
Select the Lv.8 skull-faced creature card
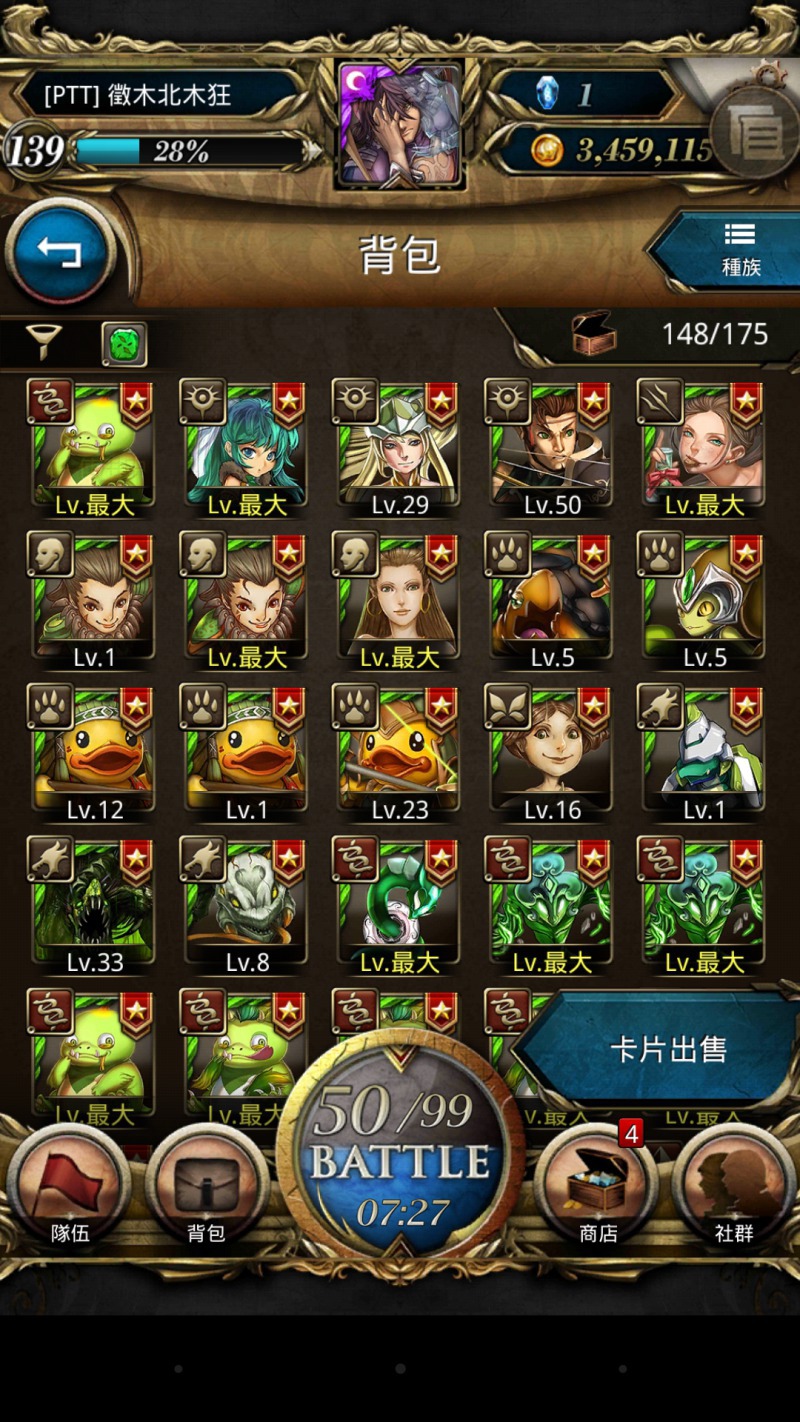point(246,906)
